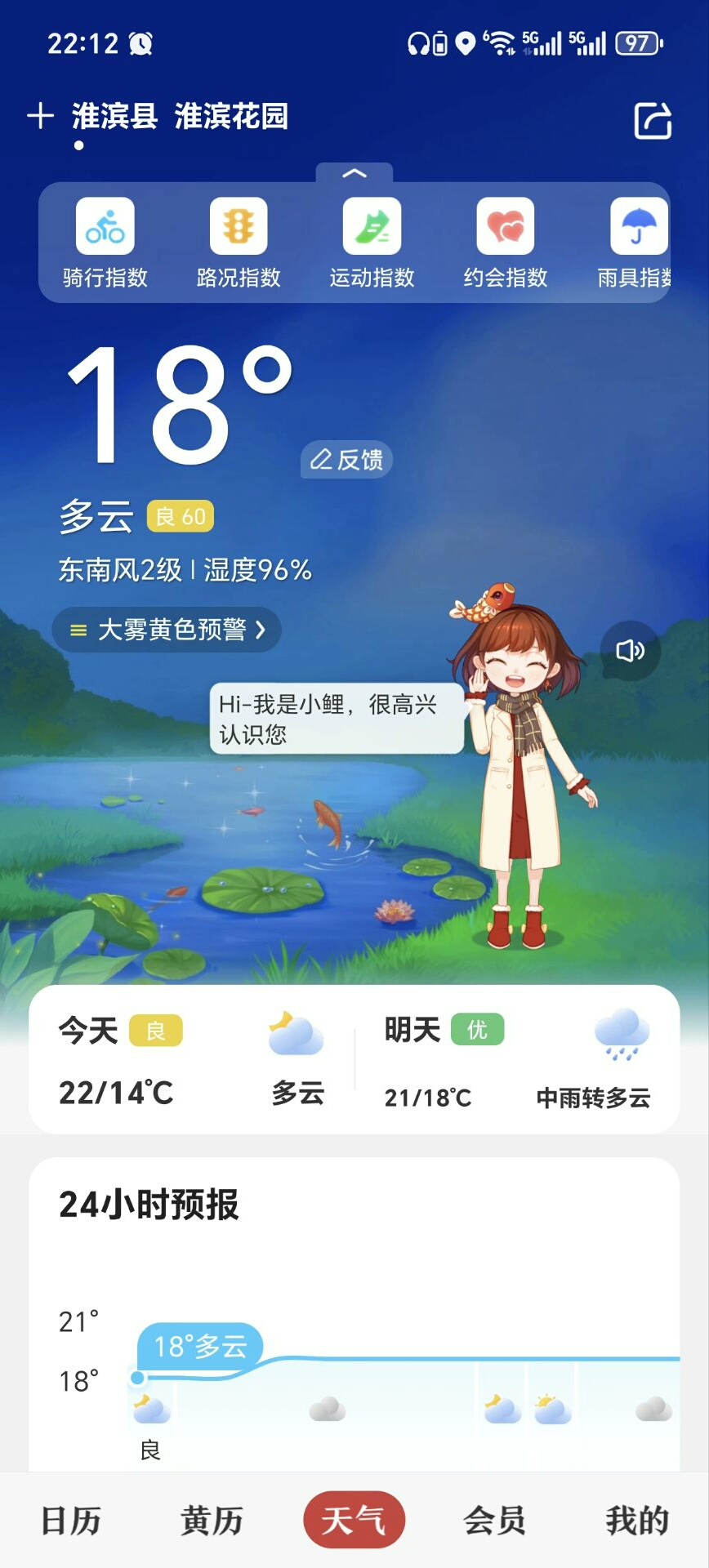Go to the 会员 tab
Screen dimensions: 709x1568
[x=495, y=1521]
